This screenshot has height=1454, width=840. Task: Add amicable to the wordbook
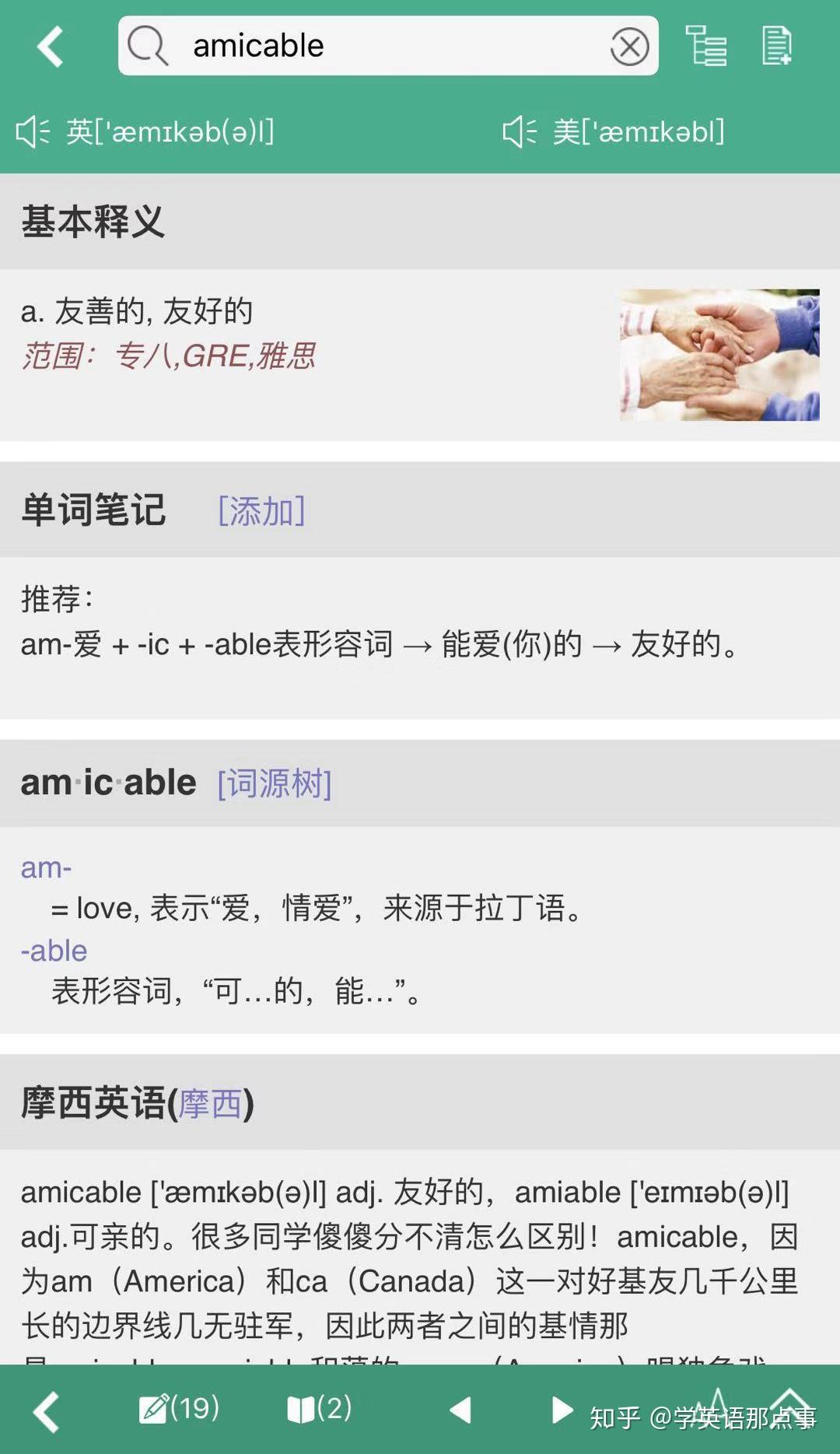point(776,46)
